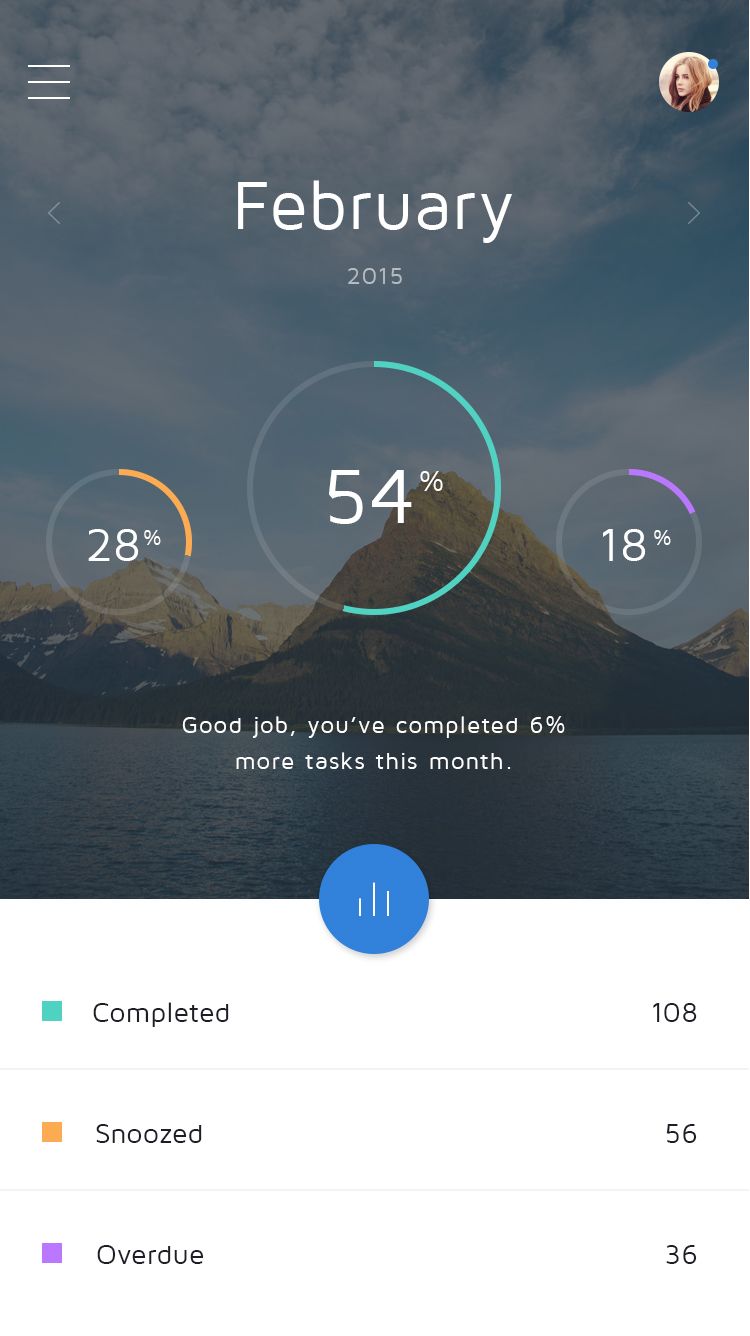Tap the blue bar chart button

coord(374,899)
